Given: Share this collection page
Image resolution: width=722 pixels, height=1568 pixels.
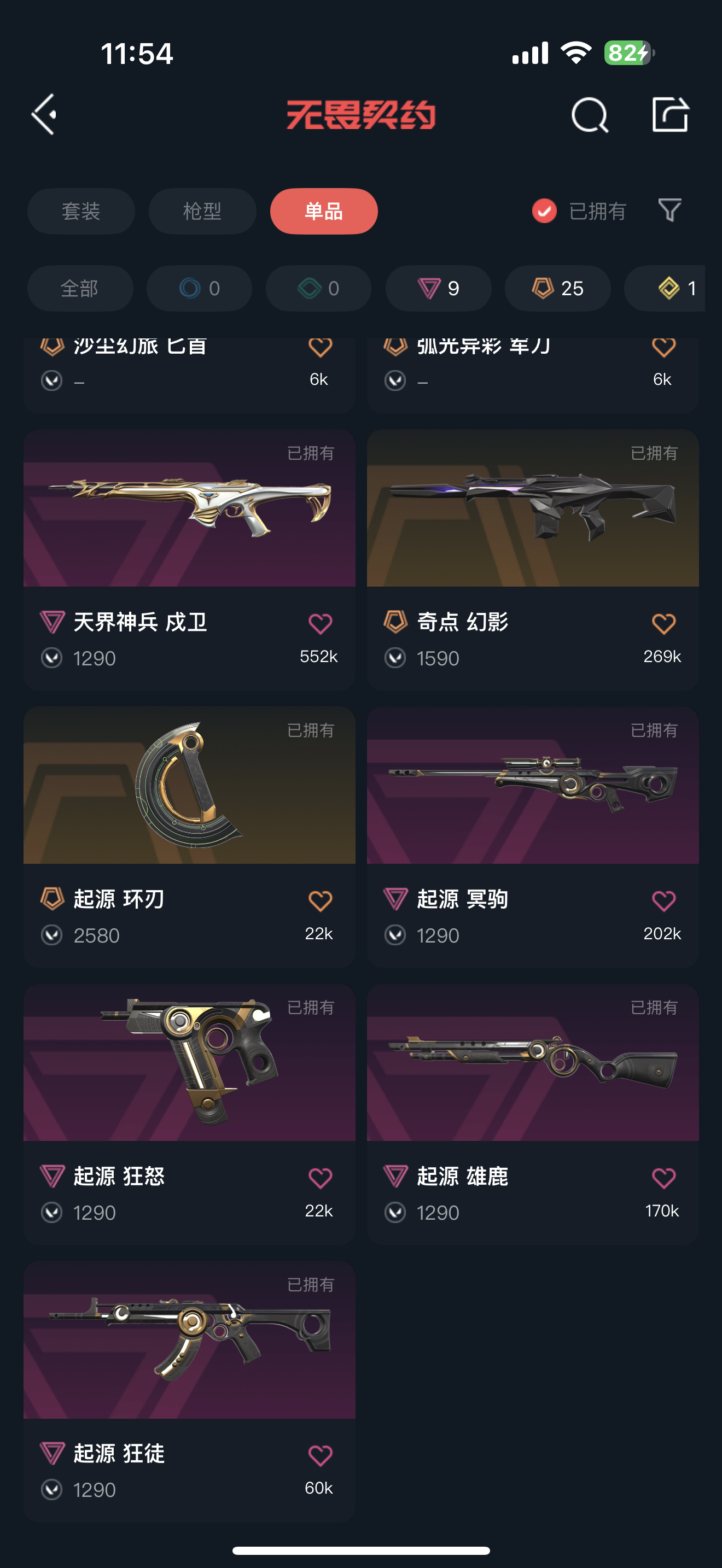Looking at the screenshot, I should coord(669,114).
